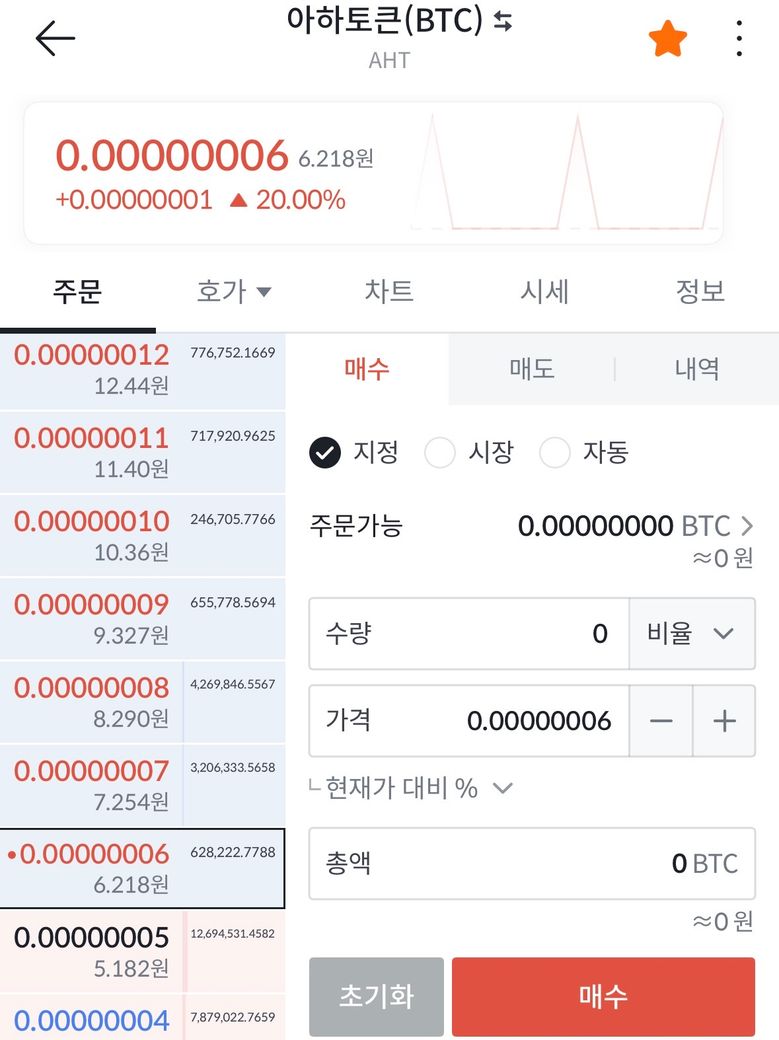
Task: Increase price with the plus button
Action: click(723, 721)
